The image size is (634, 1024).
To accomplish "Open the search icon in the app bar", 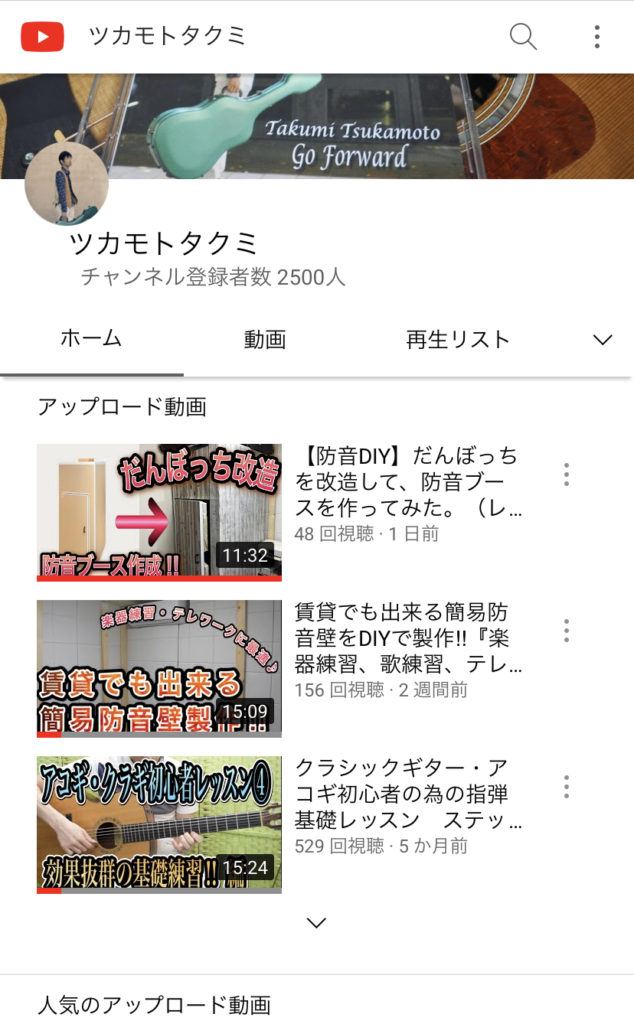I will click(x=523, y=37).
